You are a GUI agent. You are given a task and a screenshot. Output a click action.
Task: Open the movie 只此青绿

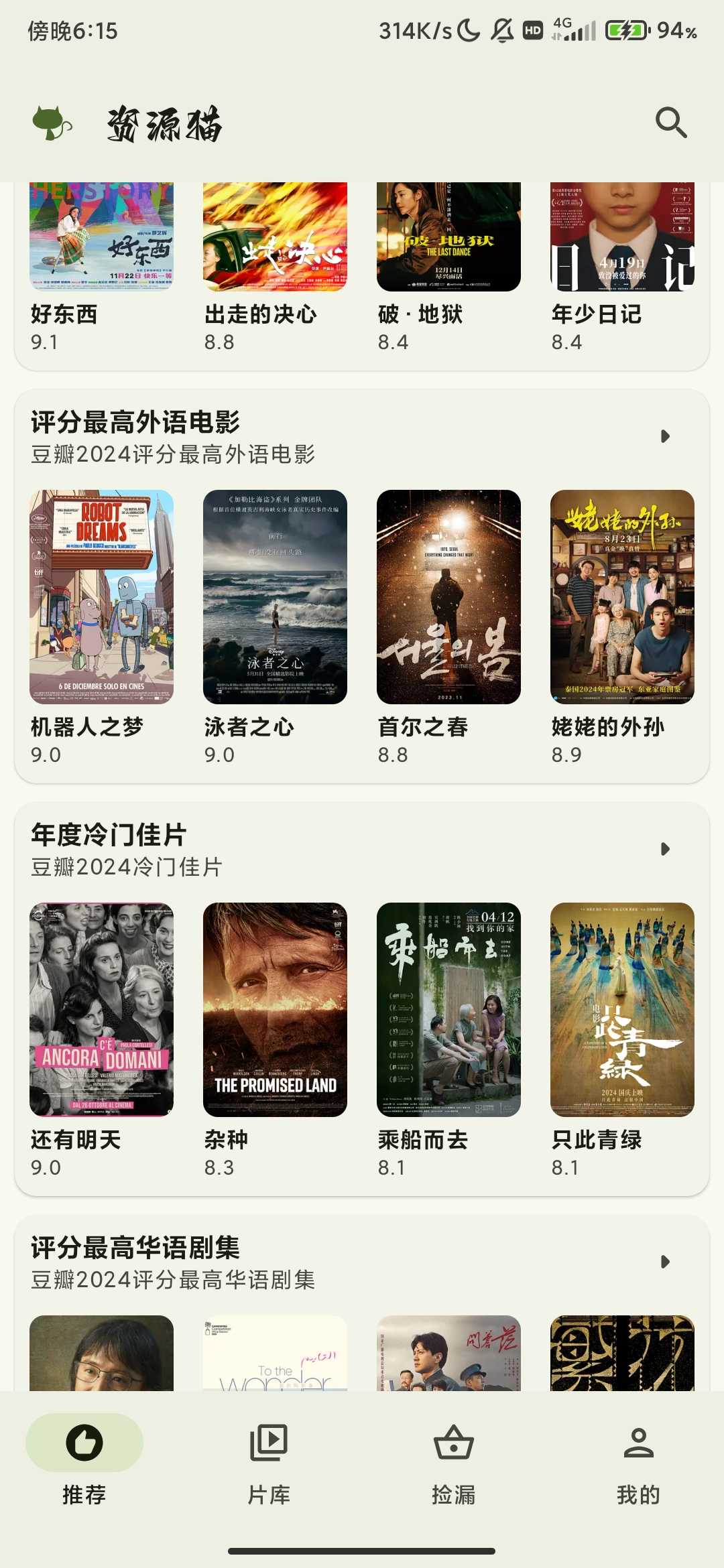622,1010
